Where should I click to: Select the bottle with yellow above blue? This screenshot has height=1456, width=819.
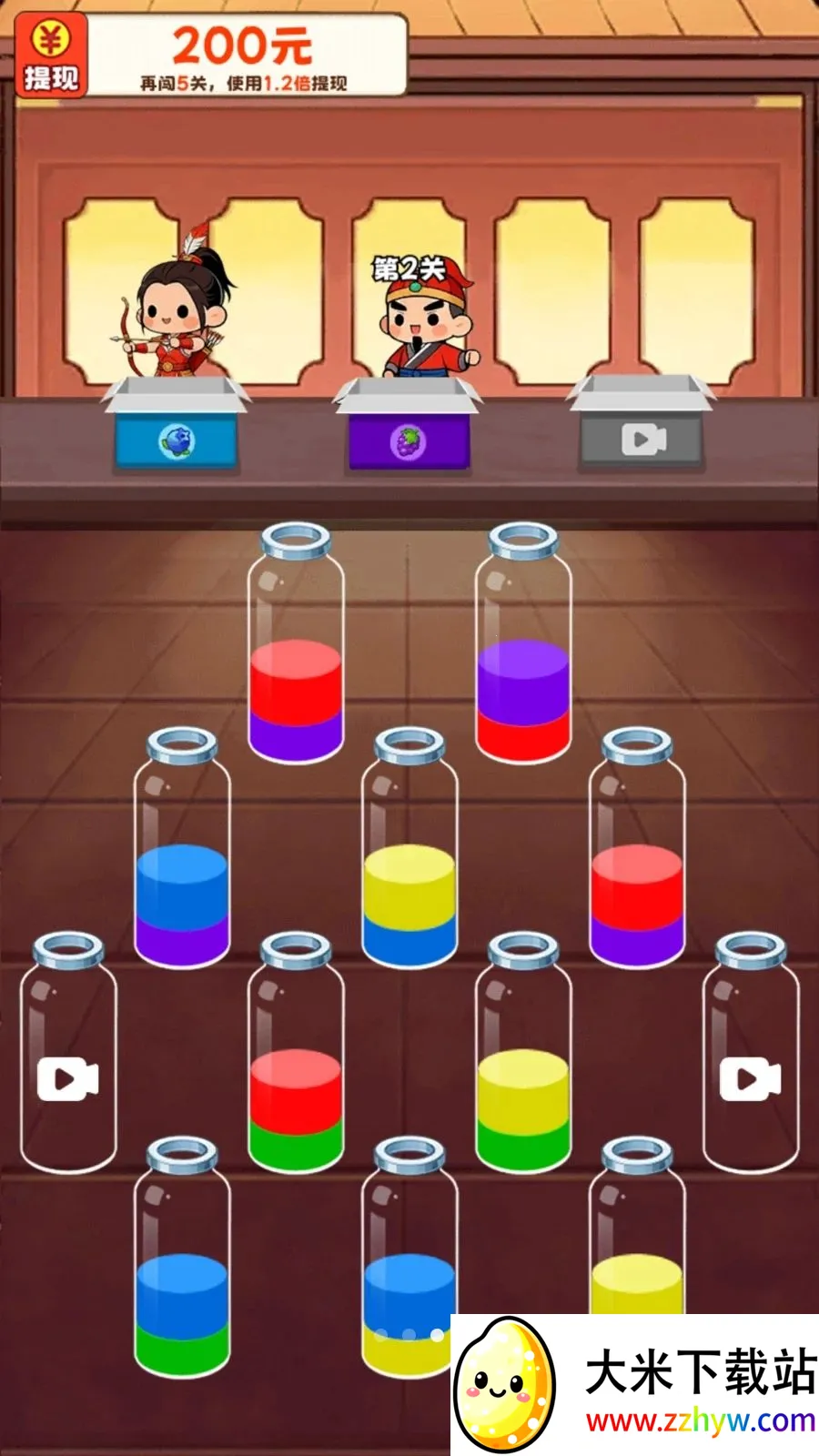pyautogui.click(x=409, y=848)
